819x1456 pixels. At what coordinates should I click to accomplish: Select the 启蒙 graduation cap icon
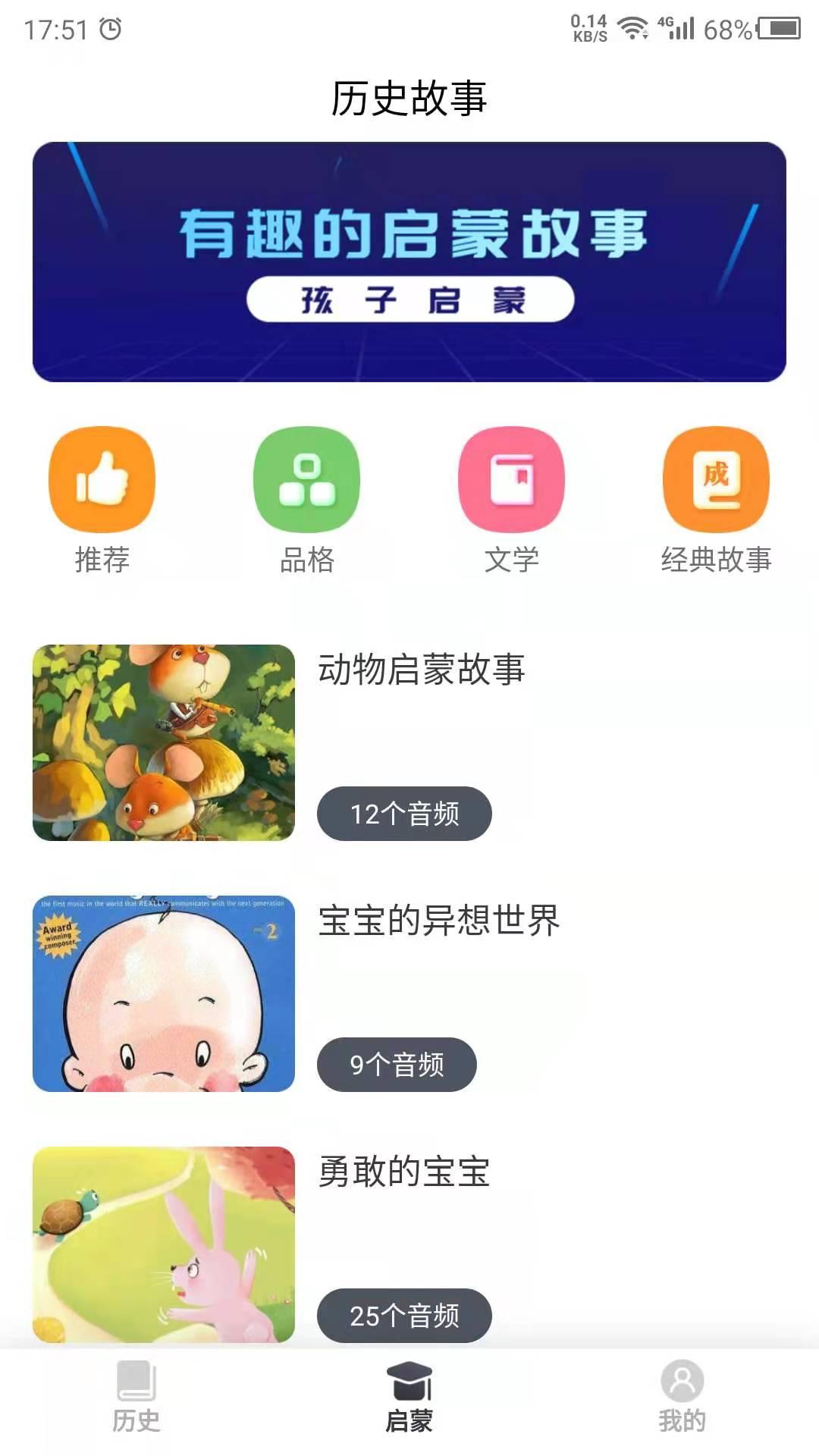click(409, 1388)
